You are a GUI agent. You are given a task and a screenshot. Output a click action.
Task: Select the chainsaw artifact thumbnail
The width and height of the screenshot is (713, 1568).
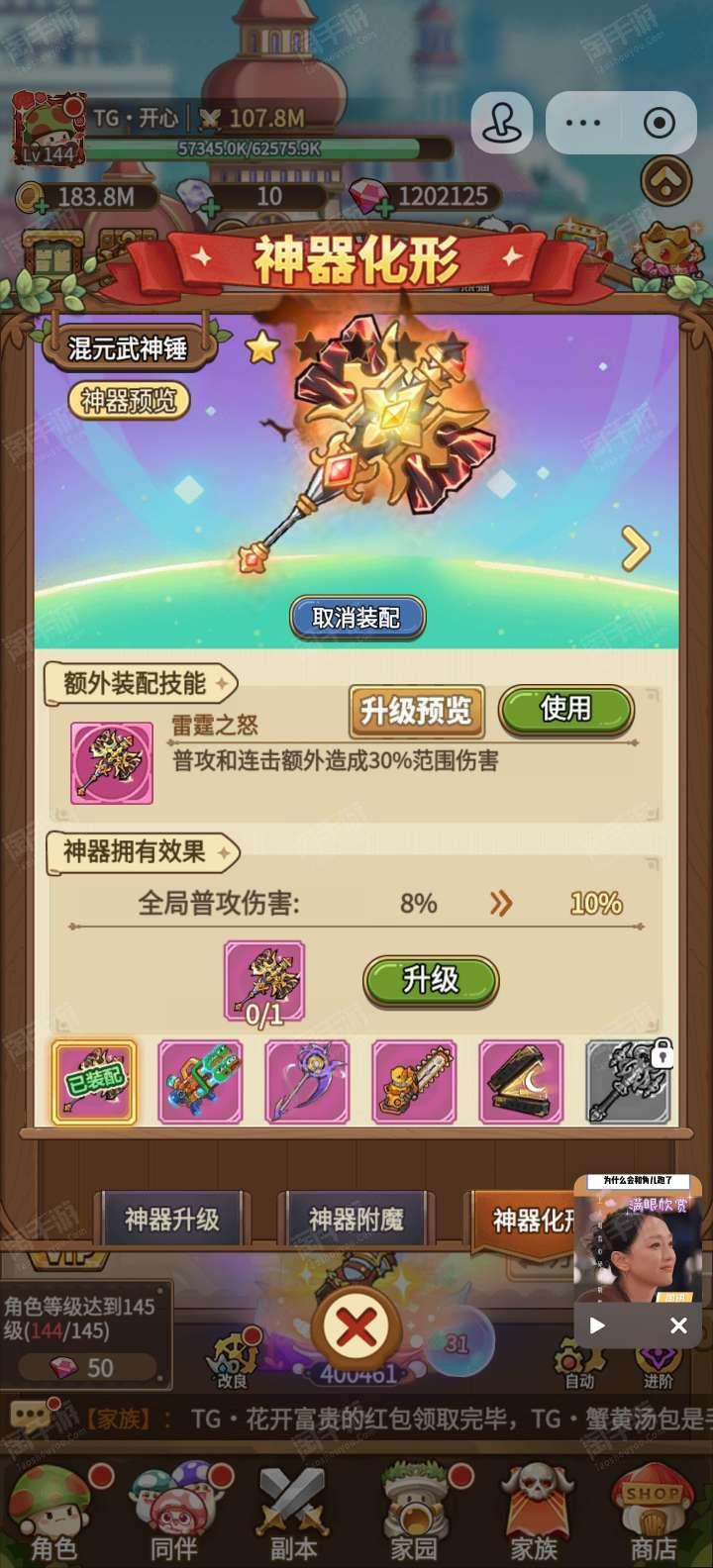pos(414,1081)
